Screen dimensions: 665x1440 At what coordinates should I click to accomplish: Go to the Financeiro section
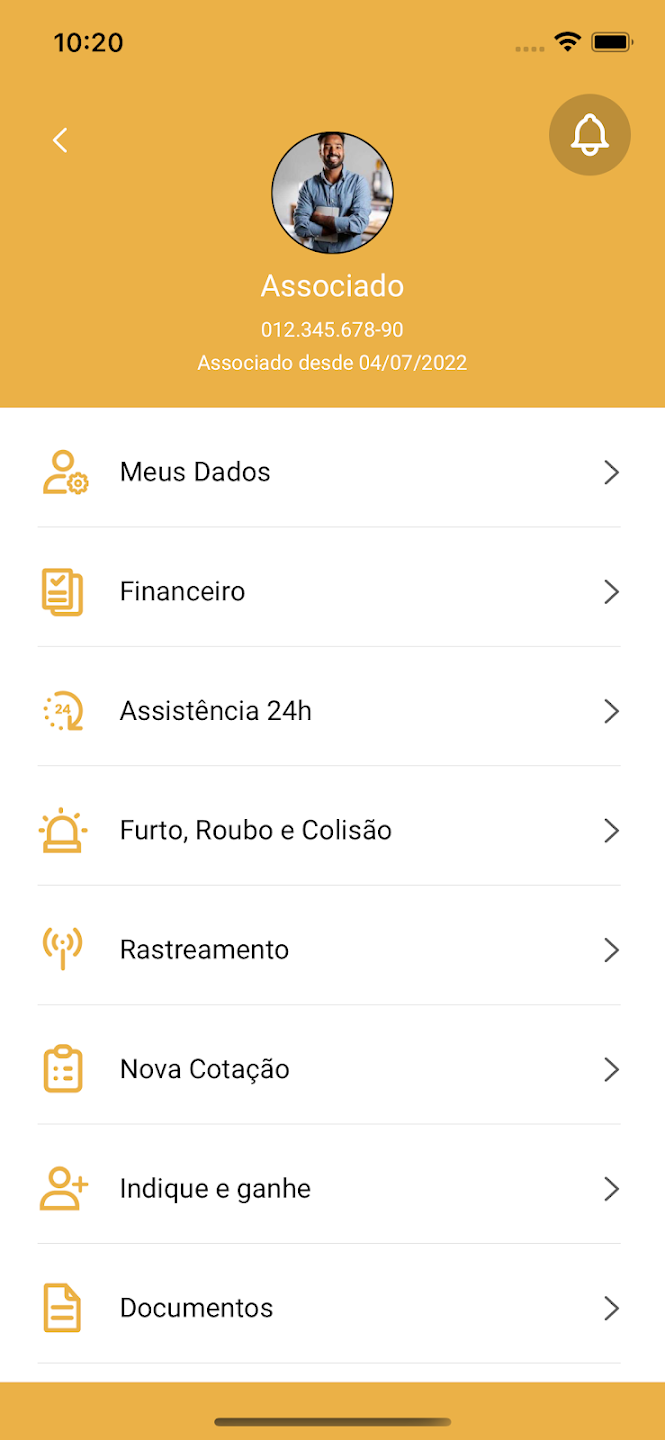(329, 592)
